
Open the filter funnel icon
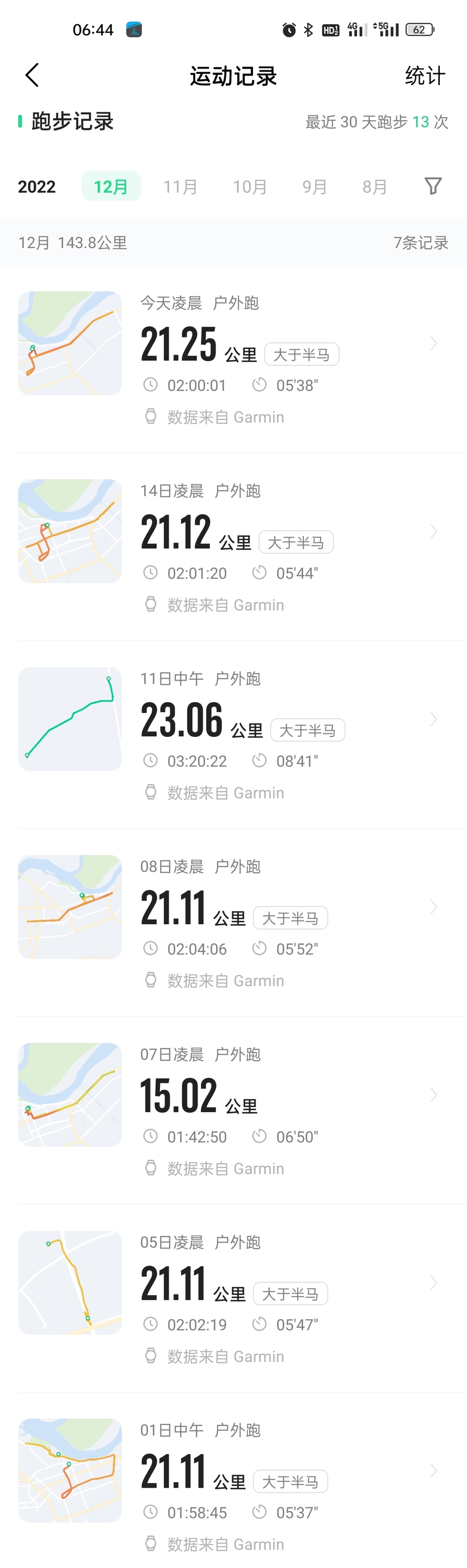tap(432, 186)
